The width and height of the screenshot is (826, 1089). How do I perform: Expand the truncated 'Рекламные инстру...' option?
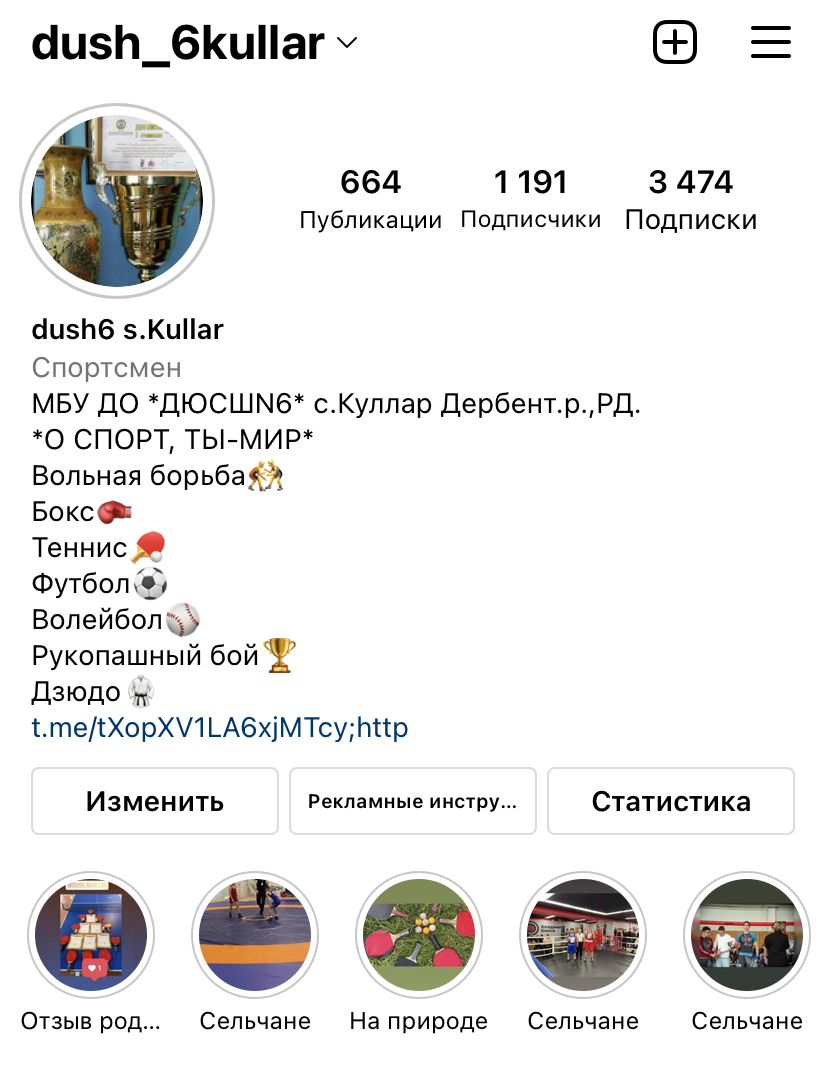coord(412,800)
